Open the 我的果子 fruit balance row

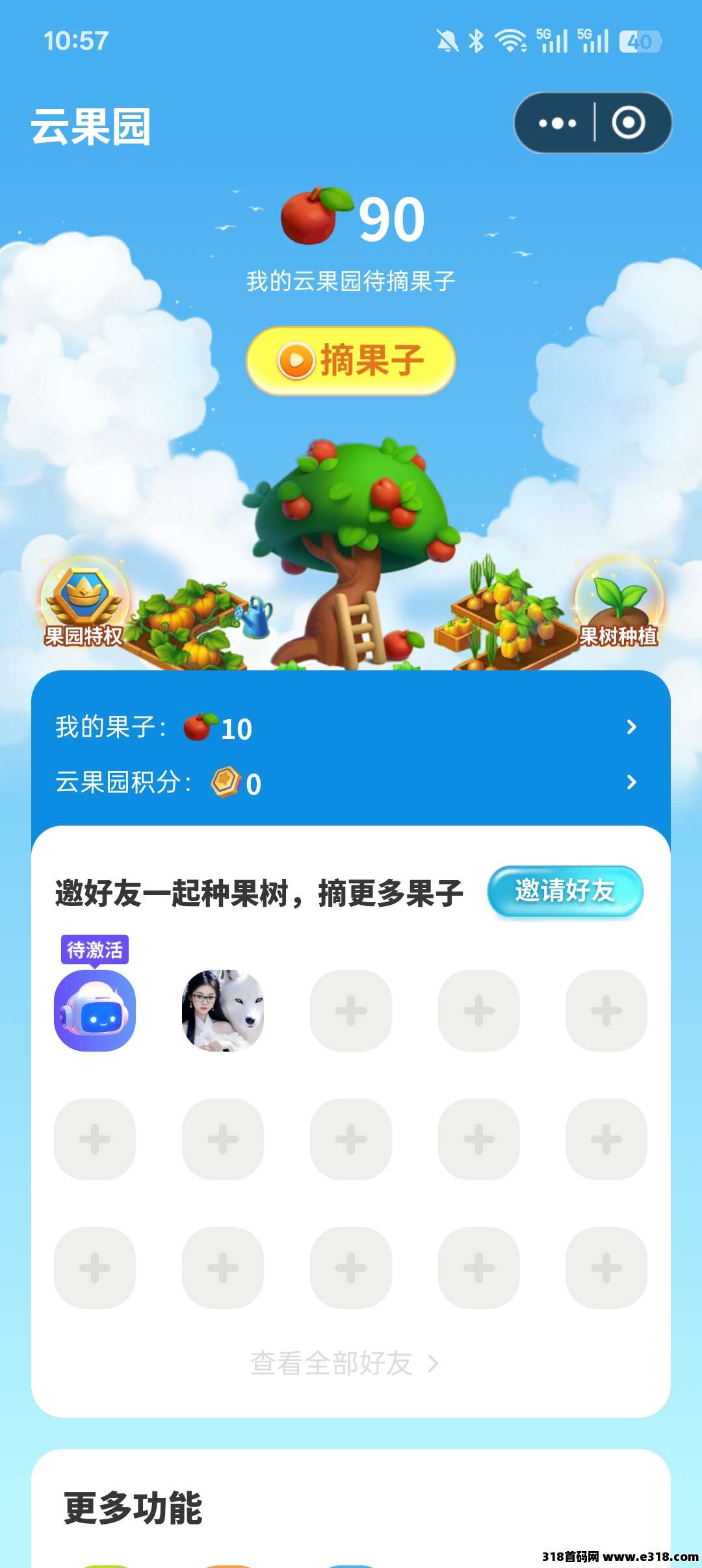pyautogui.click(x=351, y=727)
